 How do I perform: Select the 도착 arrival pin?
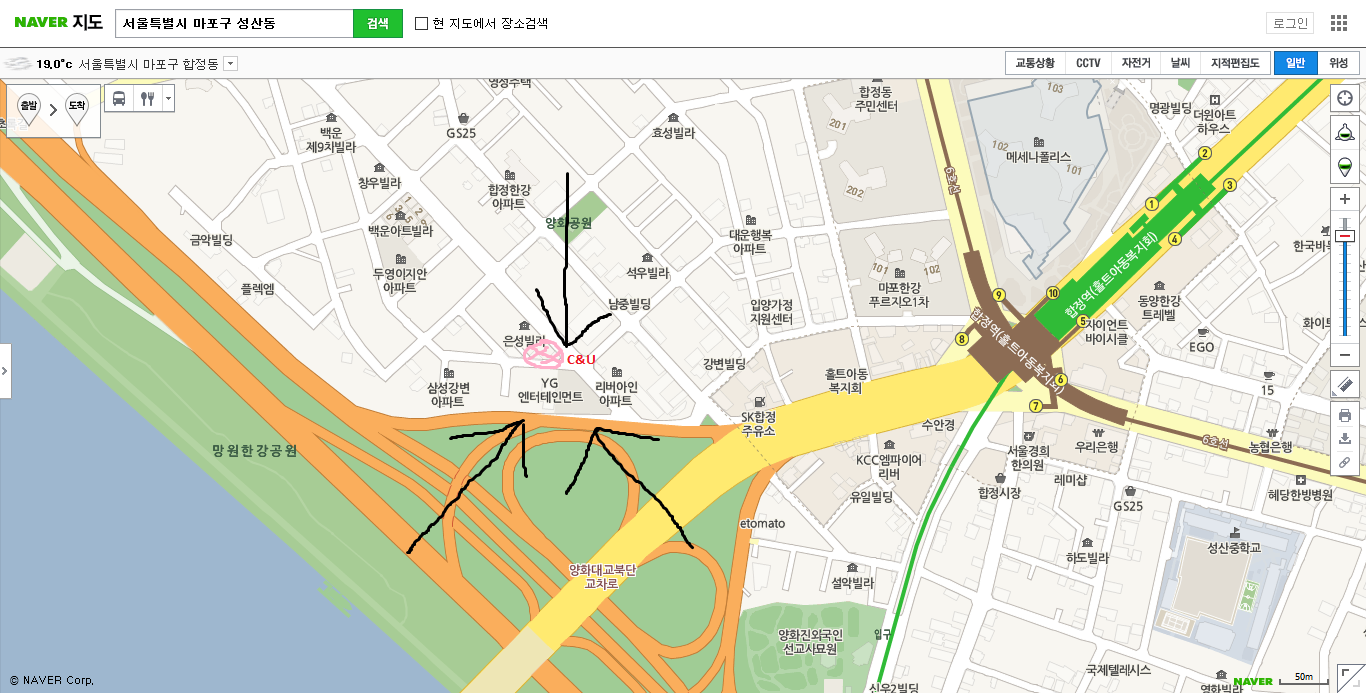[77, 107]
